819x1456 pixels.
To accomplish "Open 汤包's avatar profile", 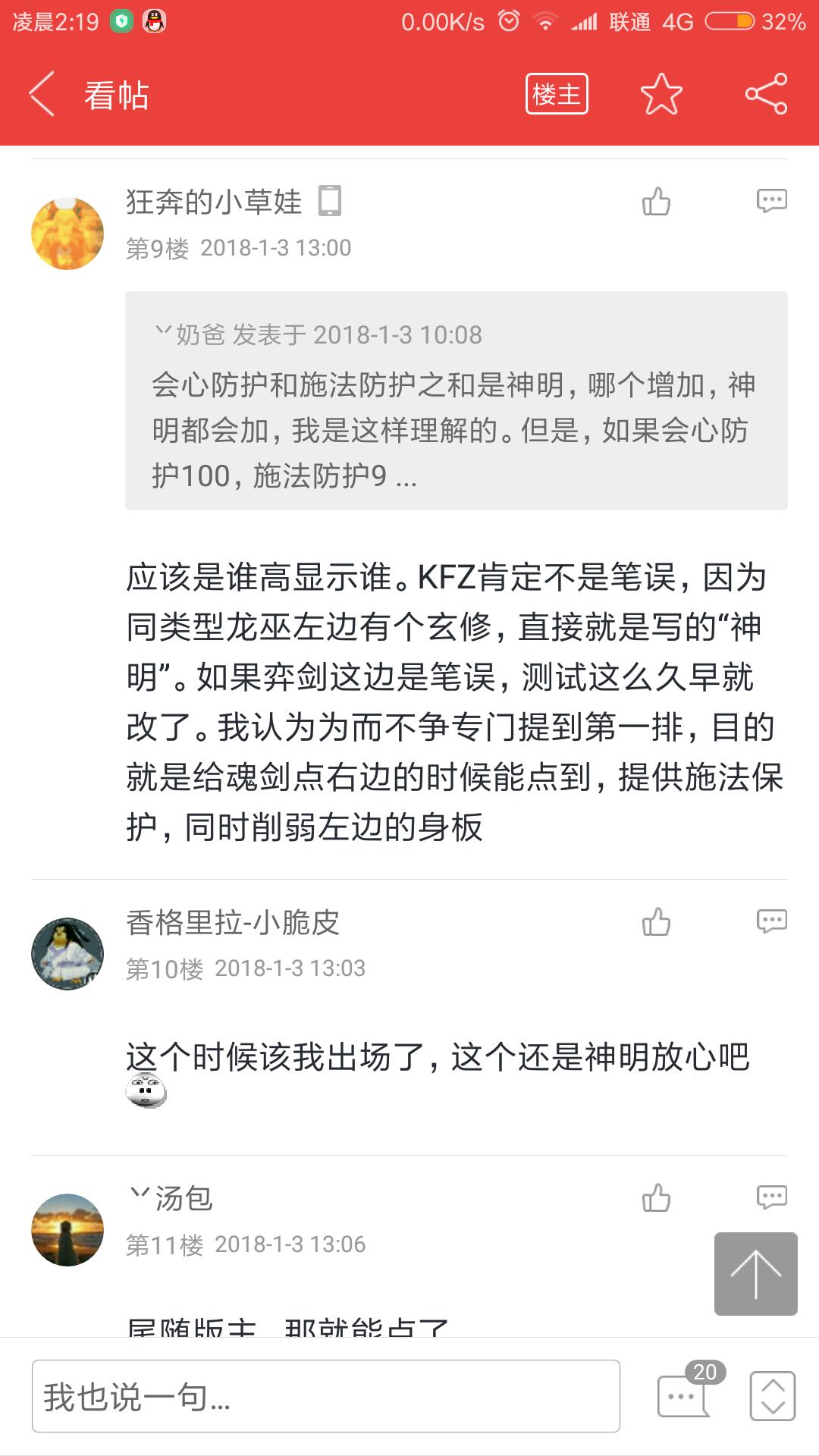I will coord(67,1230).
